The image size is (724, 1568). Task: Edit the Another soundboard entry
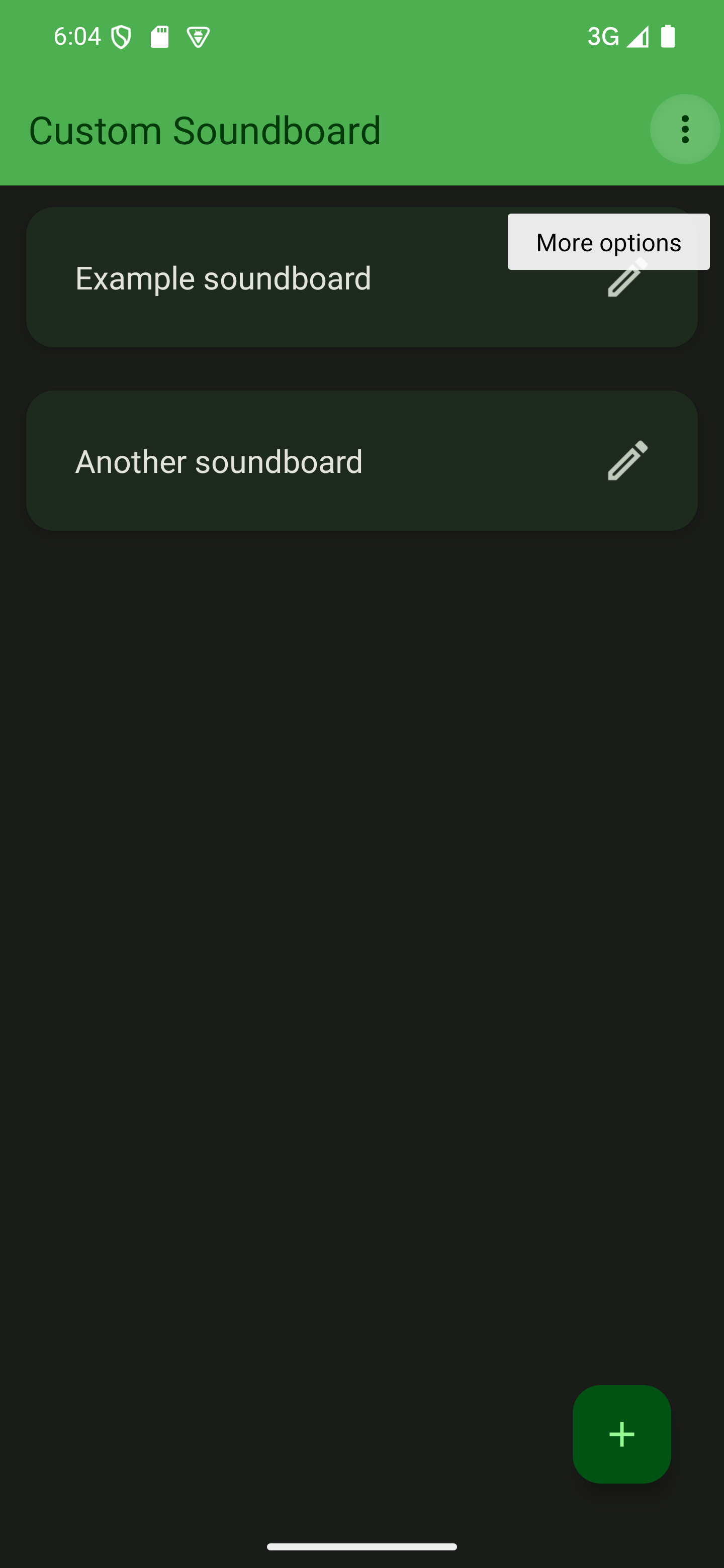[627, 461]
